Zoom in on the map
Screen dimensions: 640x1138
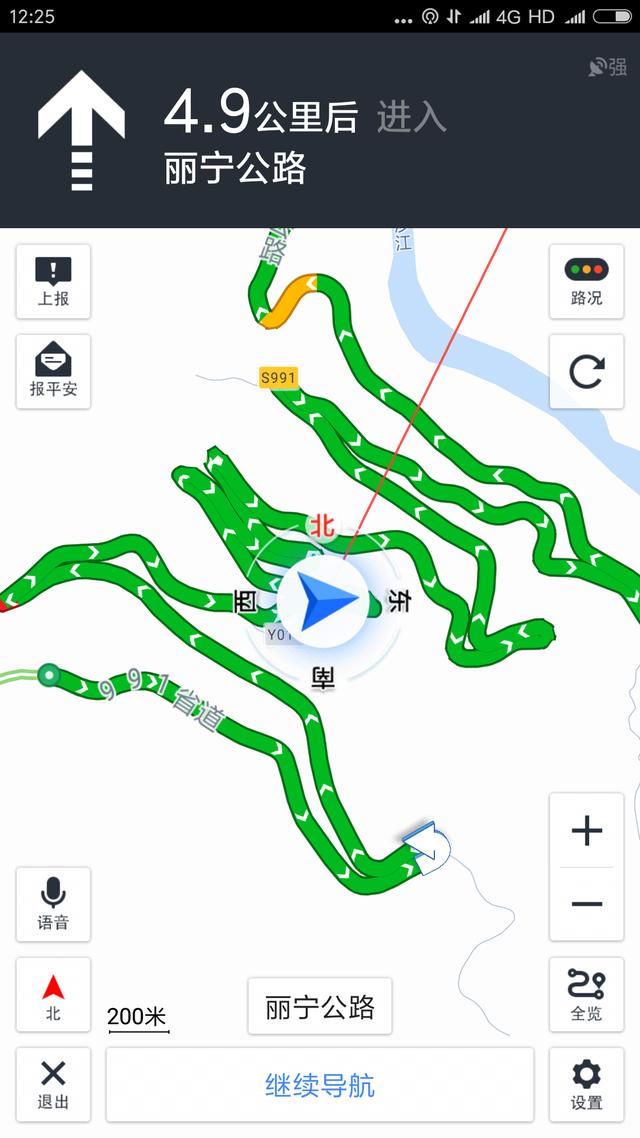click(x=586, y=831)
